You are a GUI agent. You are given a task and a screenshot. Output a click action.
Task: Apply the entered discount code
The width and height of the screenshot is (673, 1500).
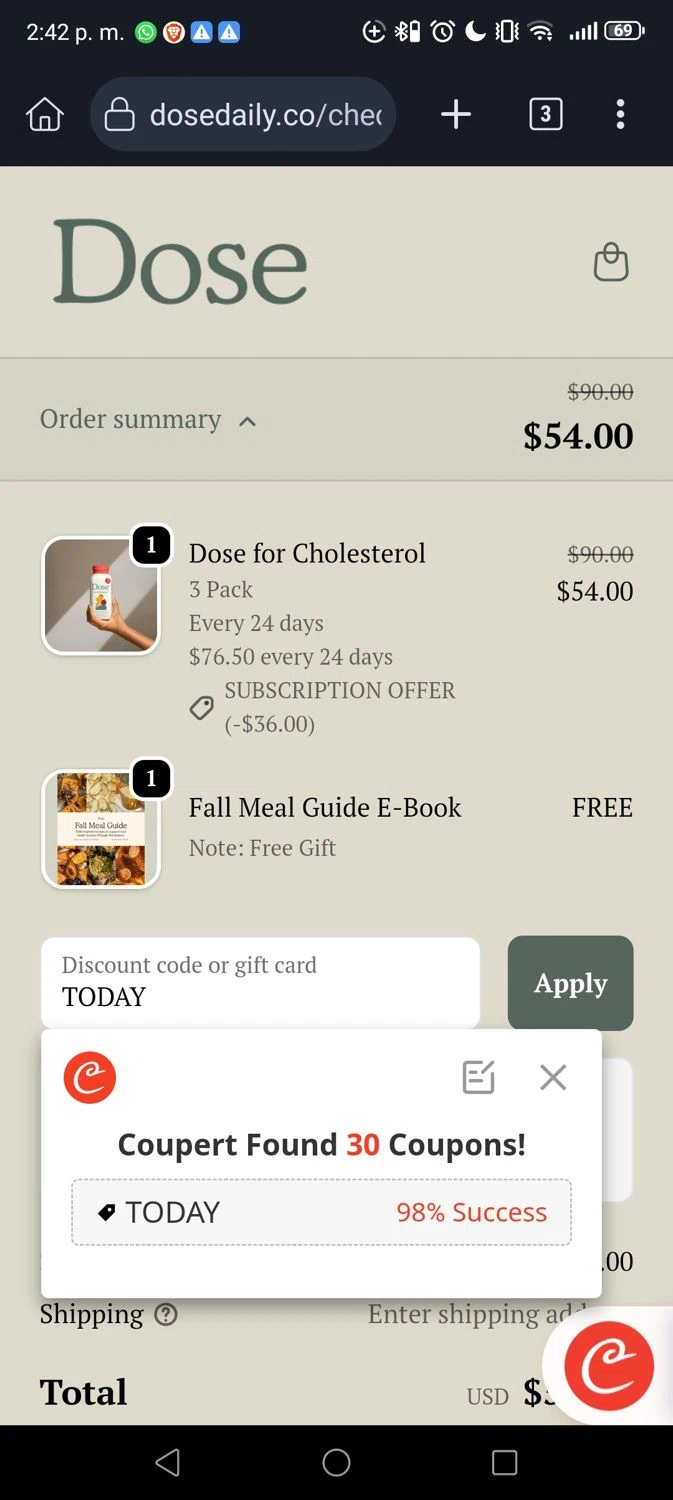click(x=570, y=983)
